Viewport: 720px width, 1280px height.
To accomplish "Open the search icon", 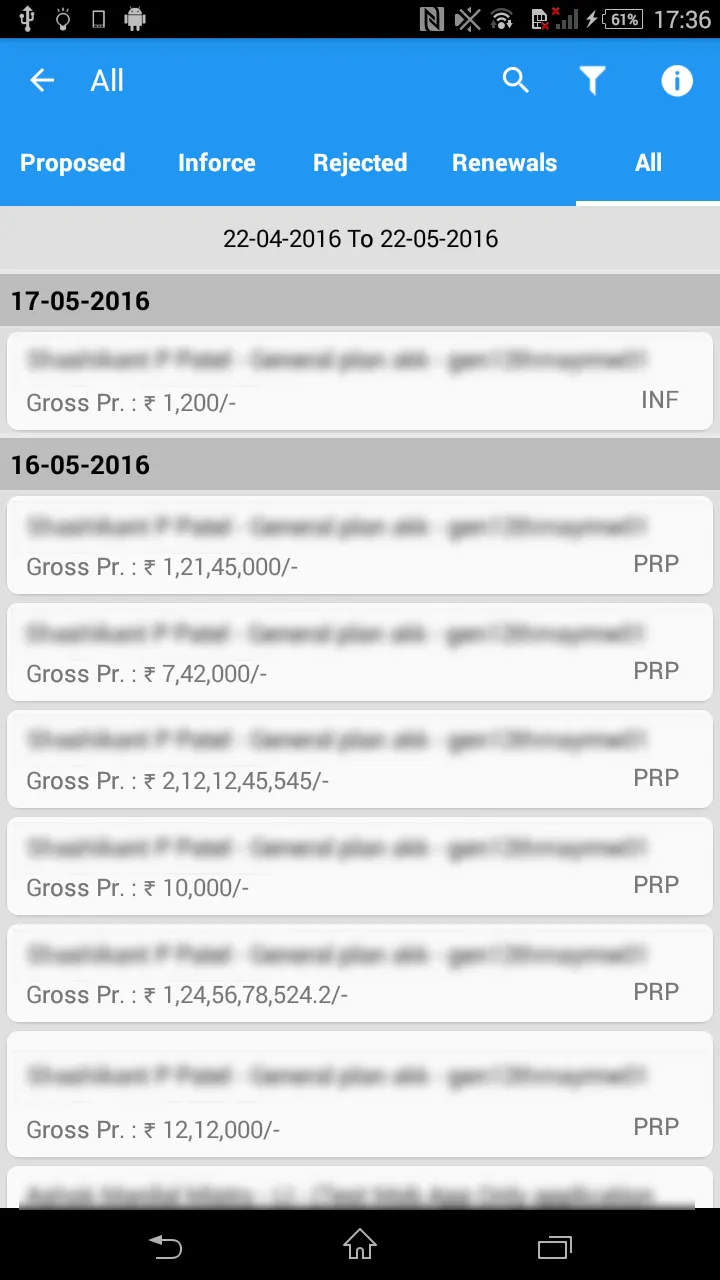I will (515, 81).
